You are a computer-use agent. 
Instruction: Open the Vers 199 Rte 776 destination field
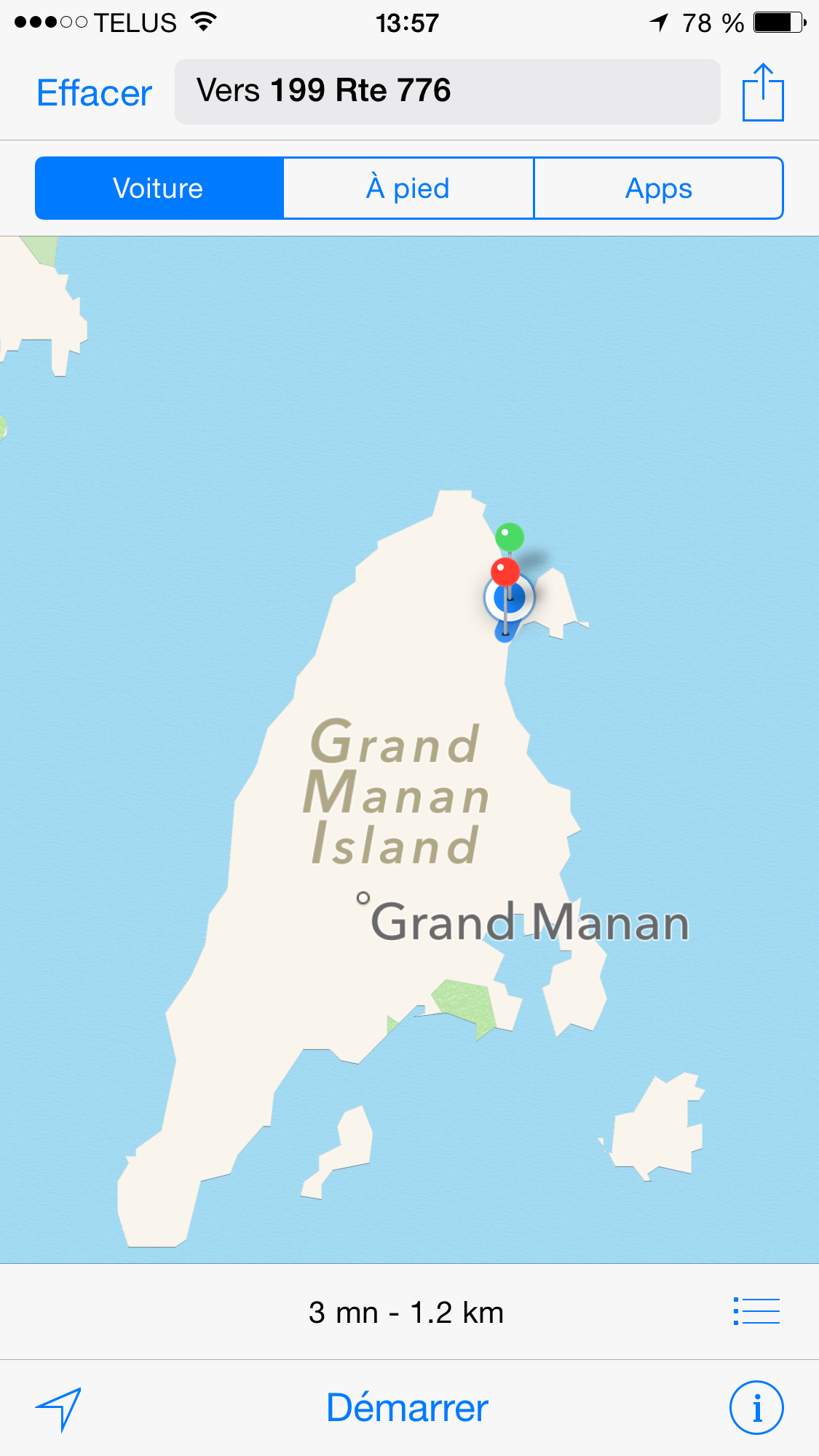(447, 92)
